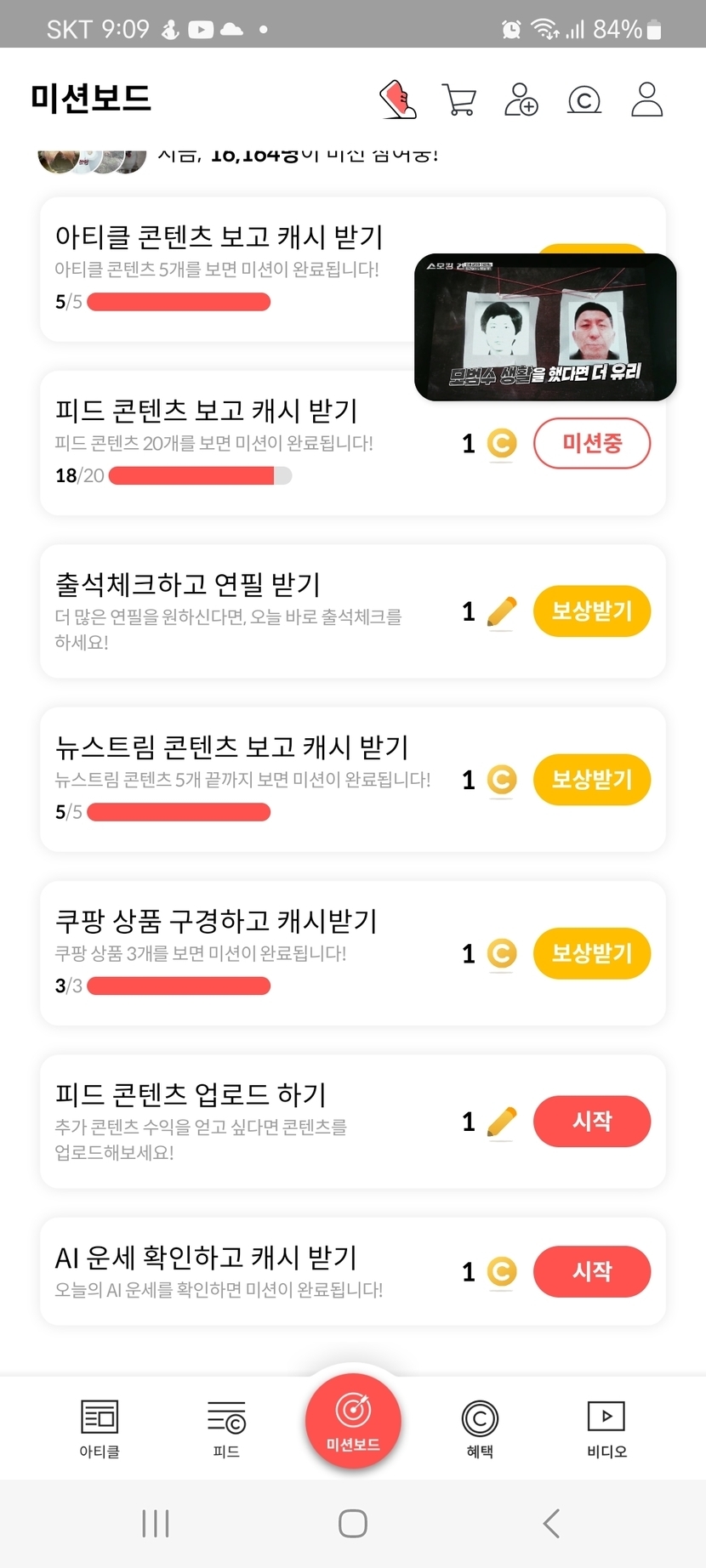Claim reward for 쿠팡 상품 구경하고 캐시받기

592,953
